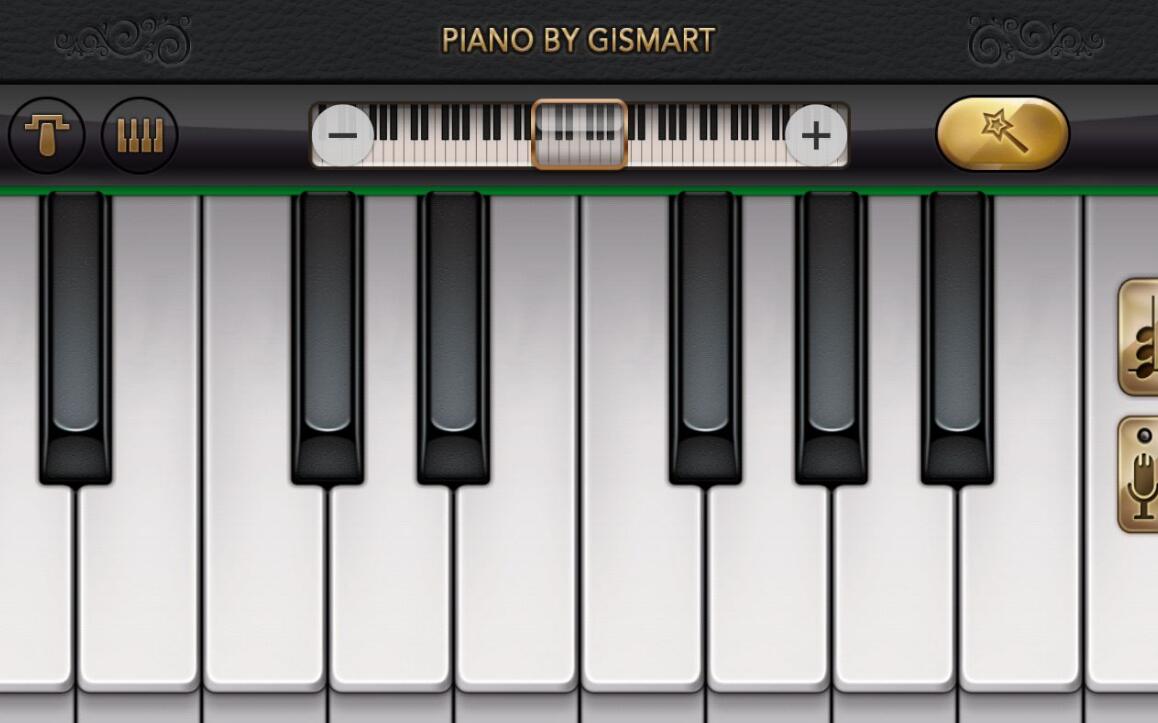Open the keyboard layout options icon

(x=139, y=135)
